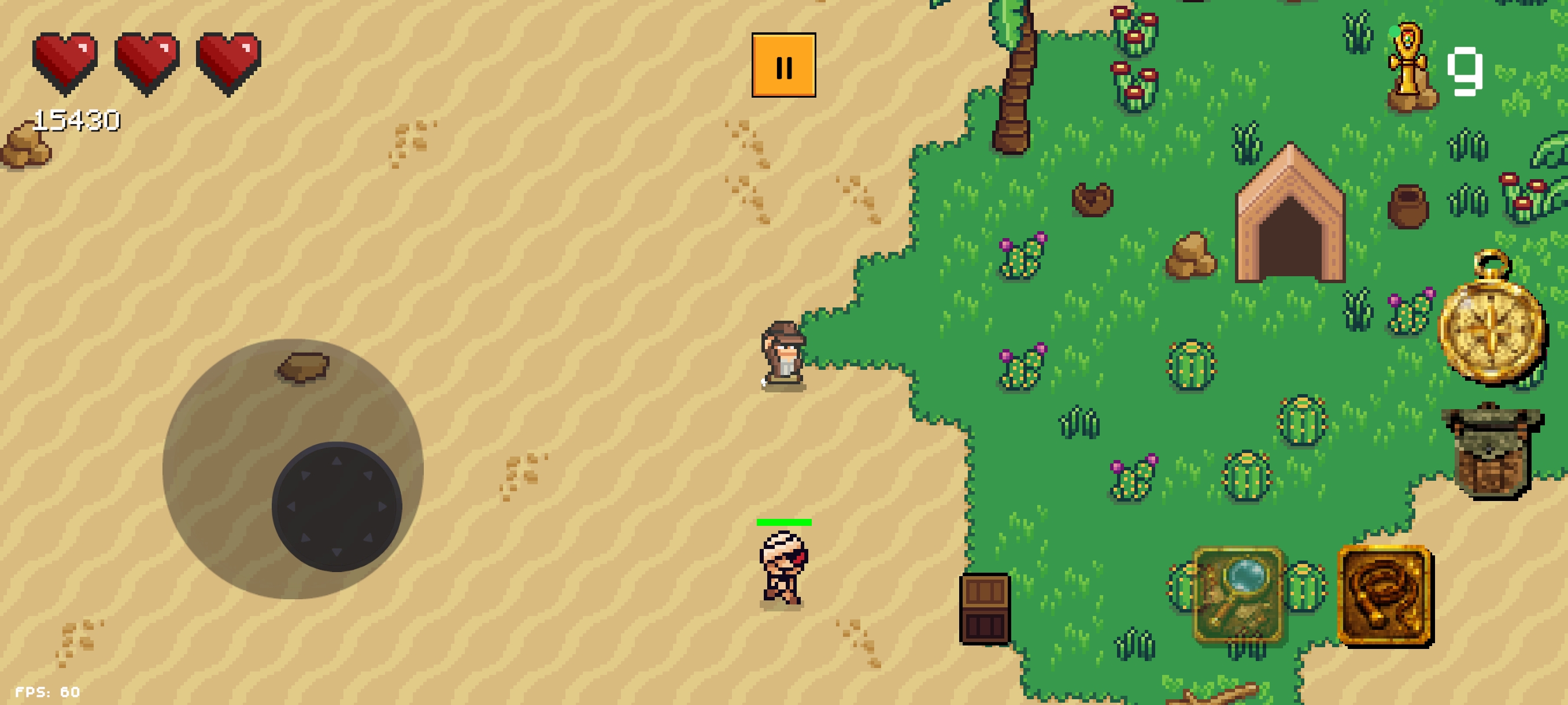Image resolution: width=1568 pixels, height=705 pixels.
Task: Use the magnifying glass search action
Action: click(x=1237, y=593)
